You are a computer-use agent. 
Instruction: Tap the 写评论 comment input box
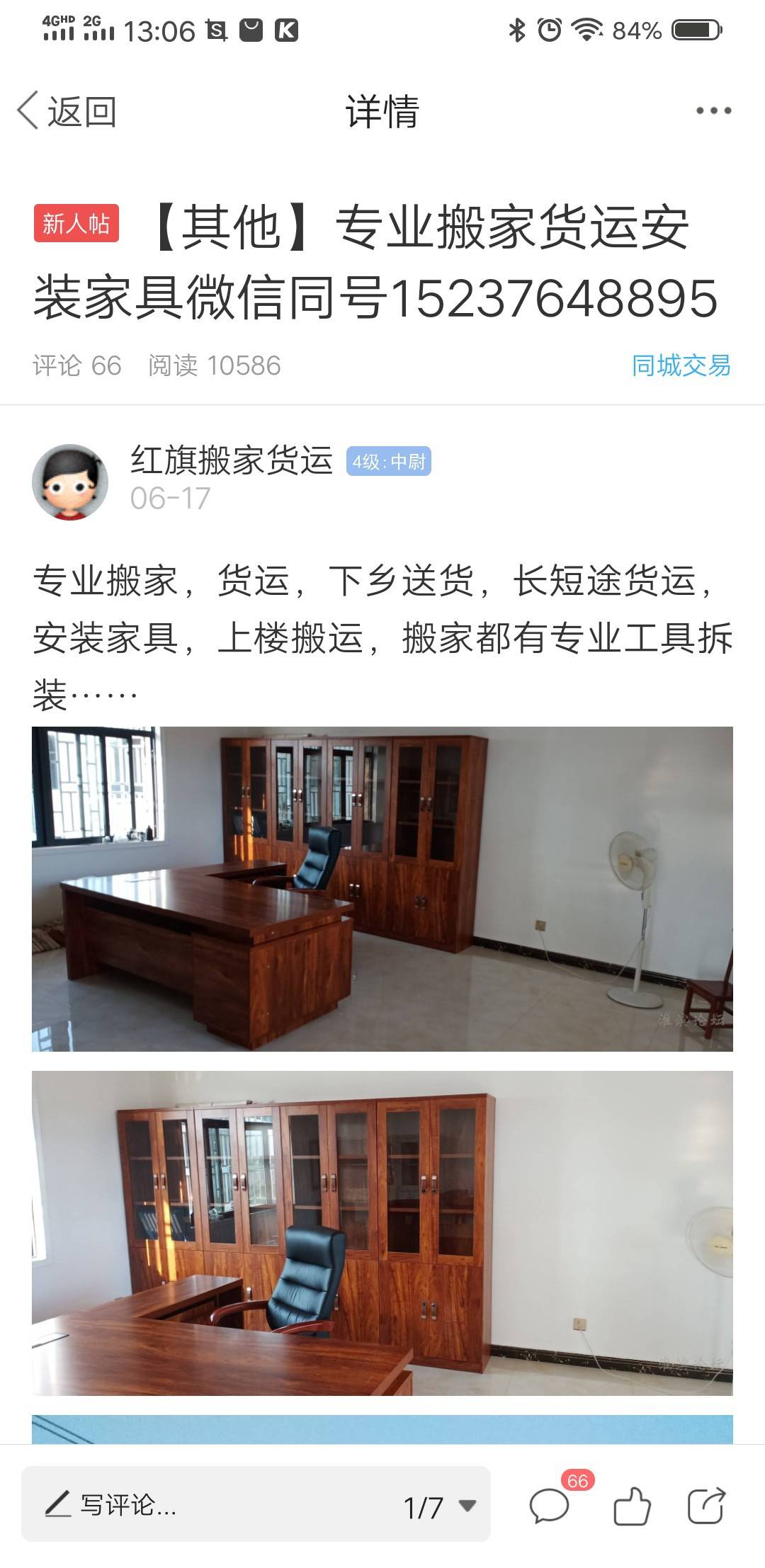click(212, 1505)
